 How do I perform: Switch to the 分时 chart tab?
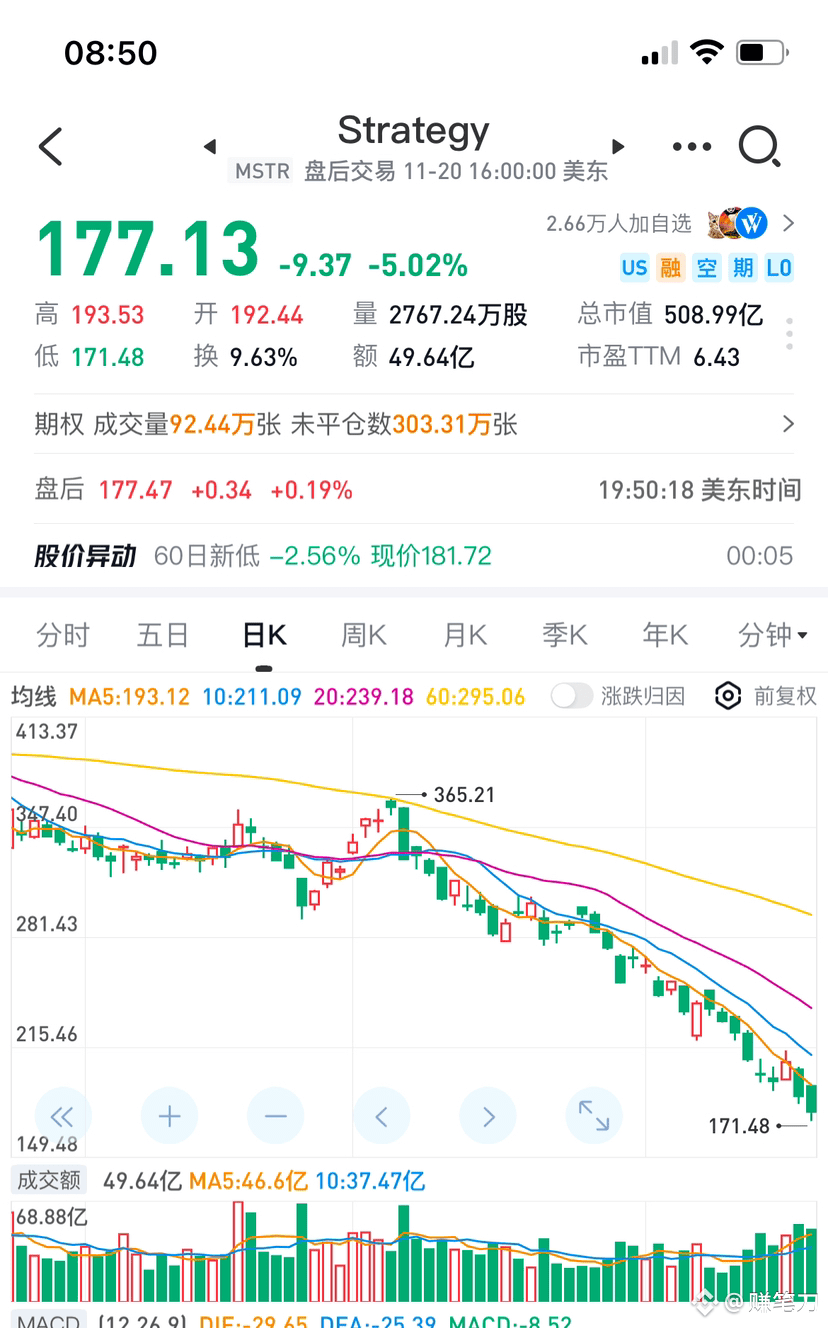pos(62,635)
